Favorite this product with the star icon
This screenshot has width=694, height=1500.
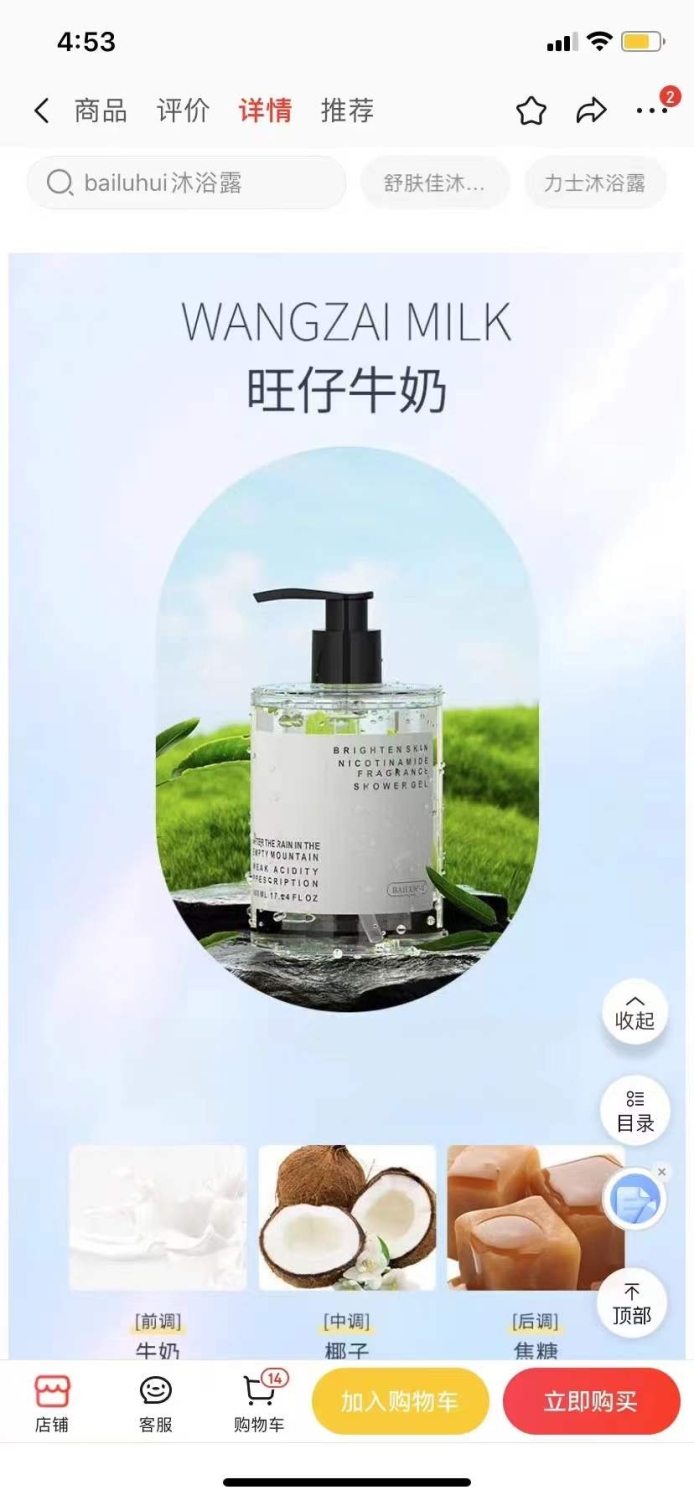tap(531, 111)
